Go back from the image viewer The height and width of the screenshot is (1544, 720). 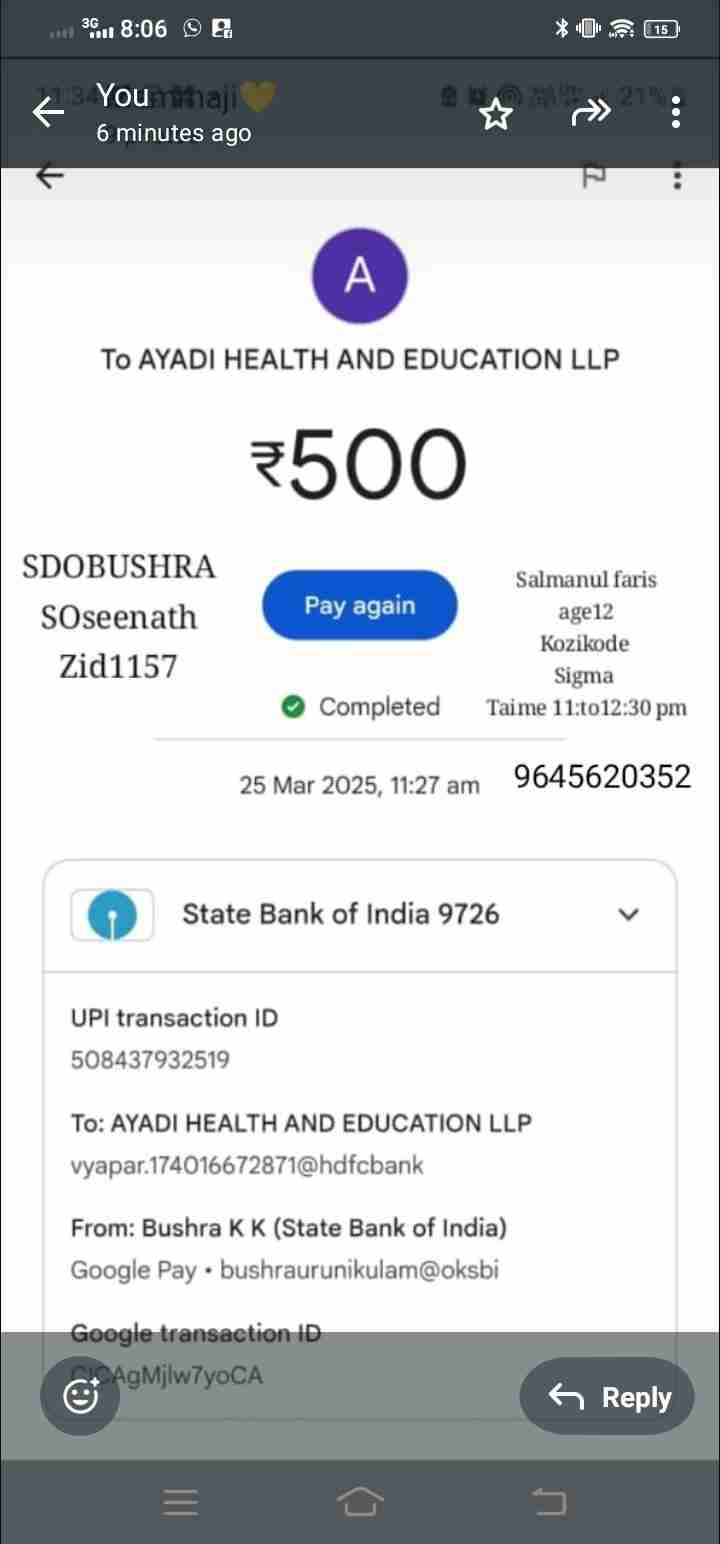pyautogui.click(x=48, y=112)
